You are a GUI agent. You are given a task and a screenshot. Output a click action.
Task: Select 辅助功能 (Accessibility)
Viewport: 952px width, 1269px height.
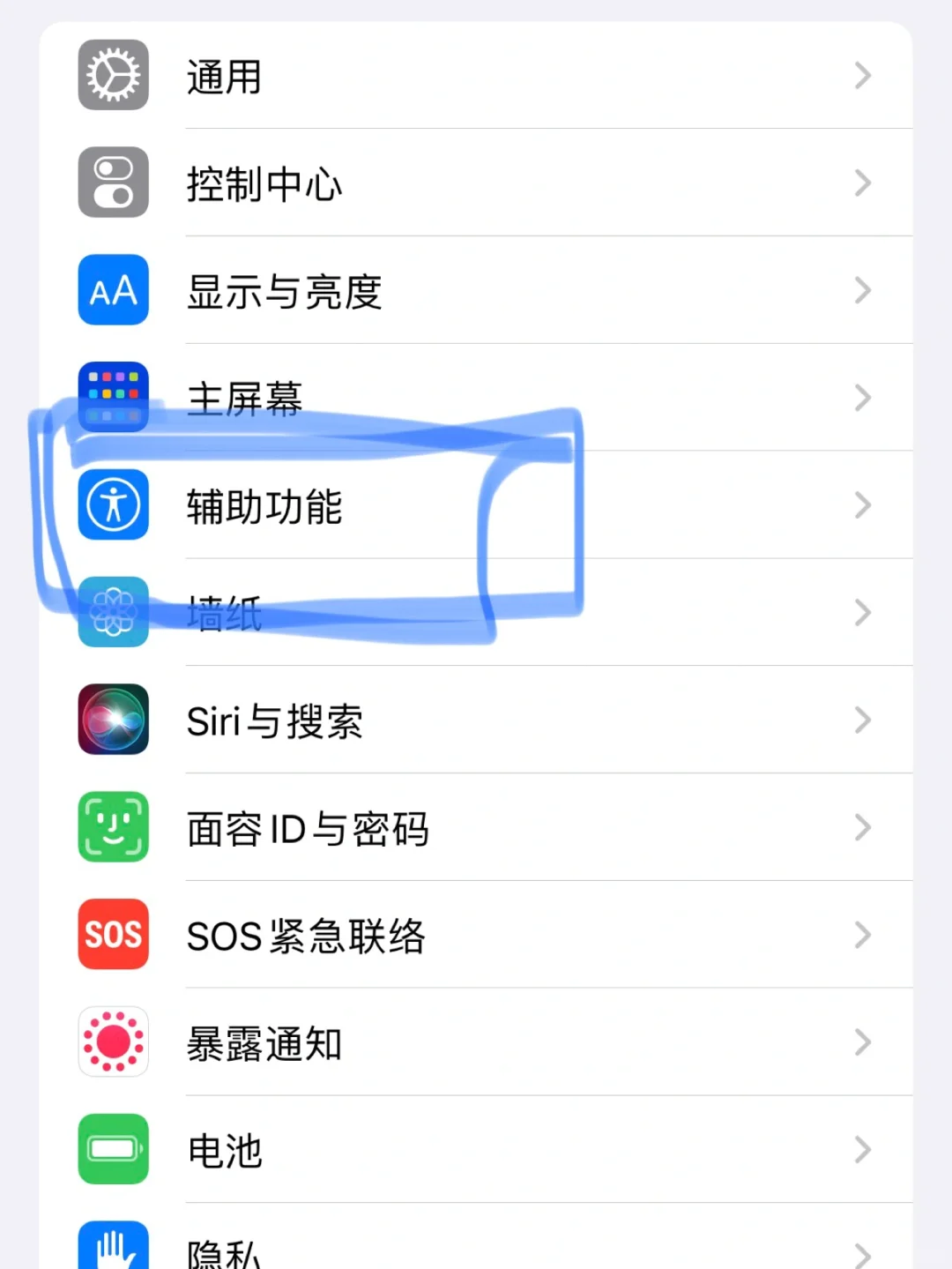point(476,505)
